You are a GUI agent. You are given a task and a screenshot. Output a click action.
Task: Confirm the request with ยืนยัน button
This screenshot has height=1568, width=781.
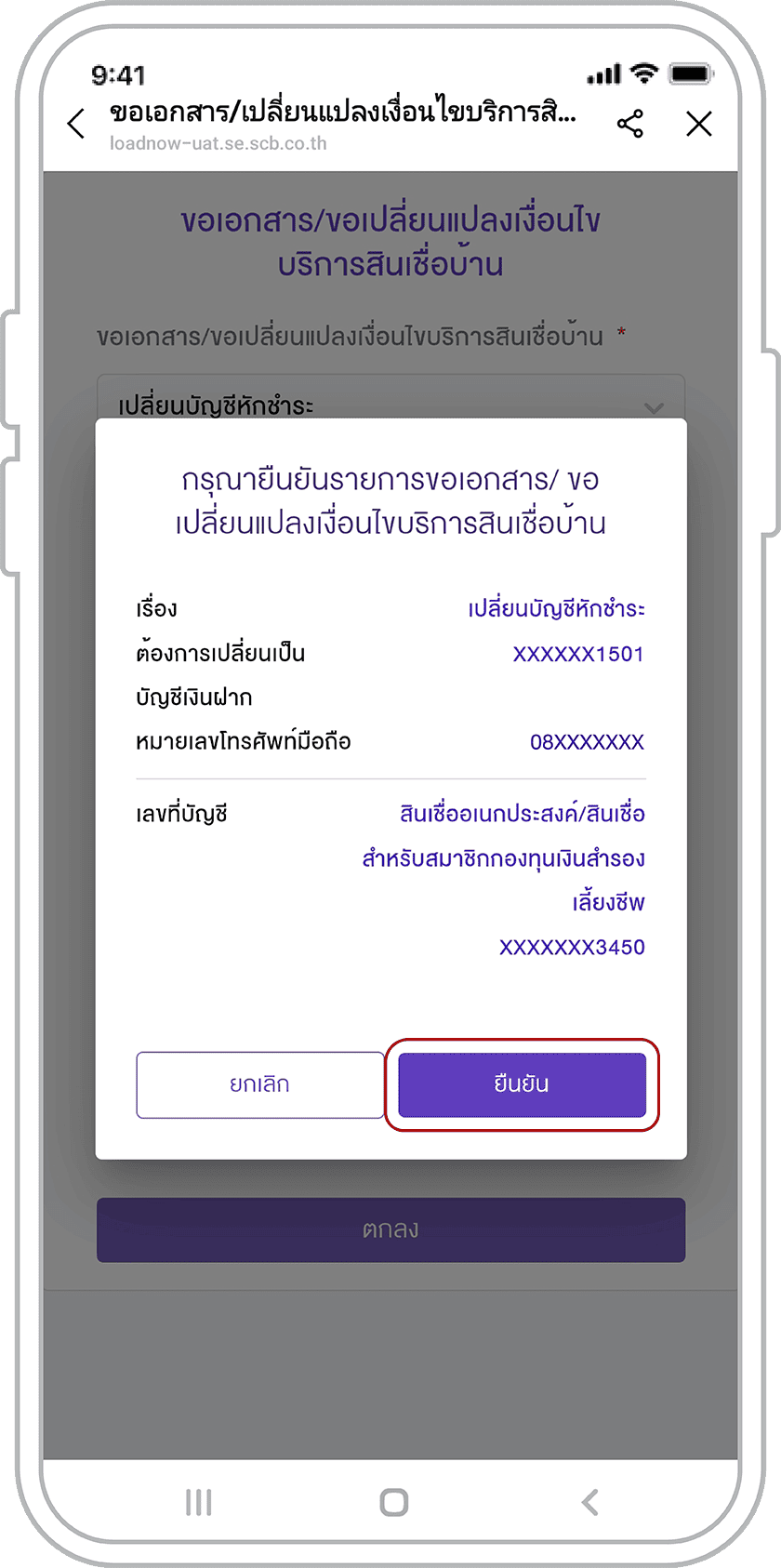tap(522, 1084)
